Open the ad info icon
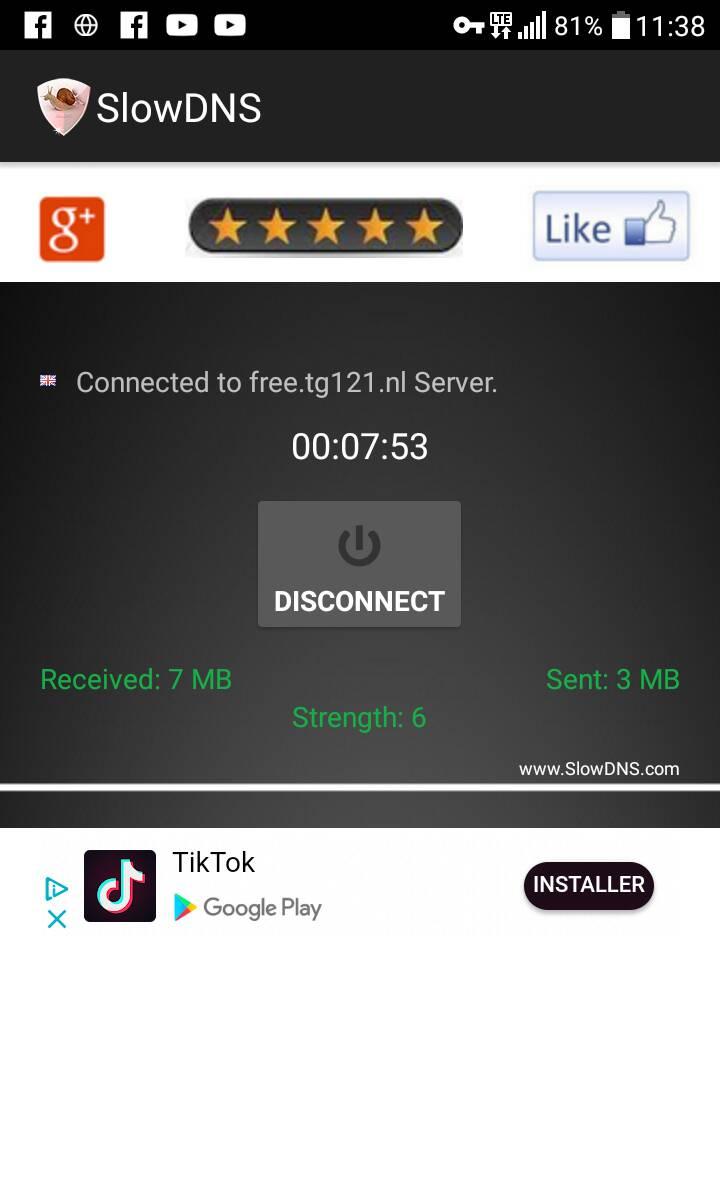720x1188 pixels. point(57,888)
